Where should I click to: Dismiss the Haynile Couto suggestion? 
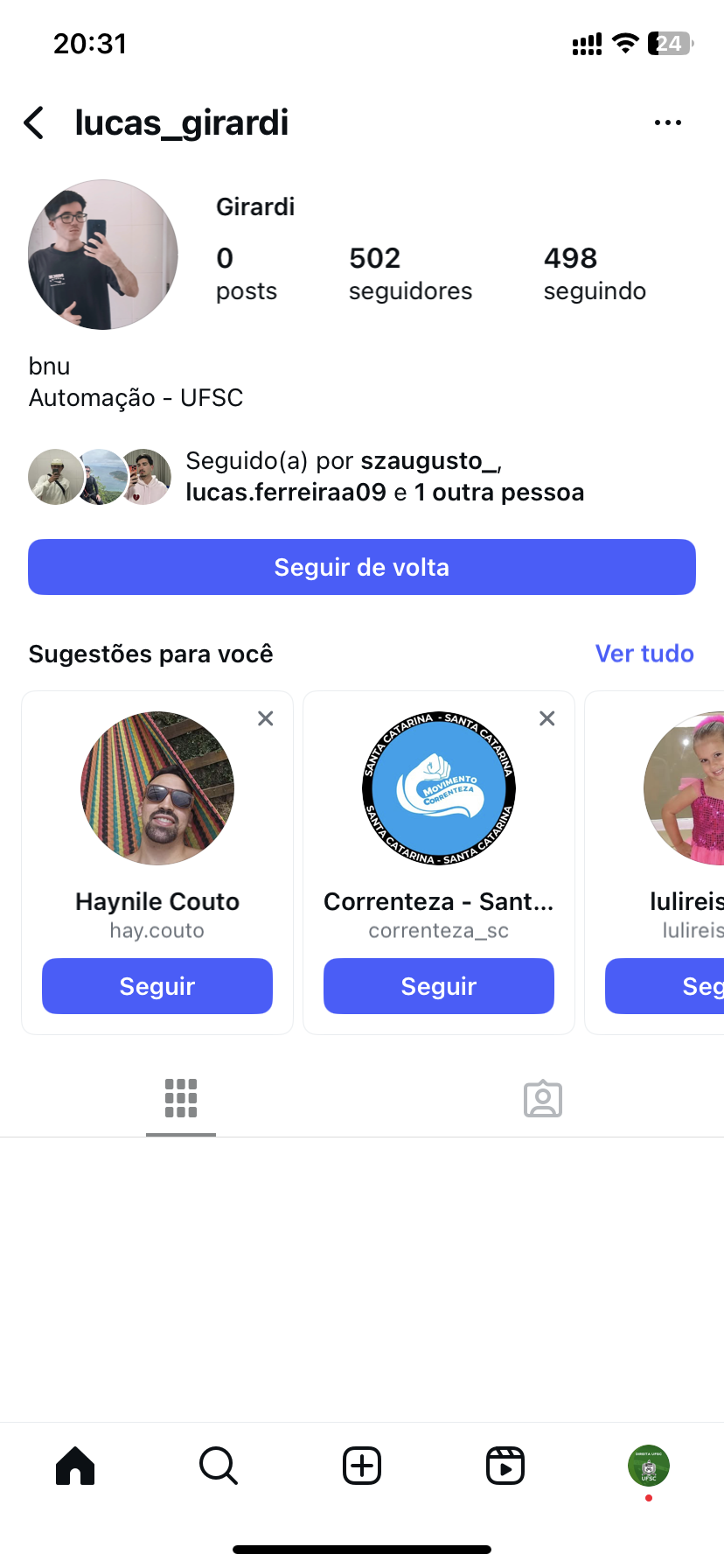pos(266,718)
